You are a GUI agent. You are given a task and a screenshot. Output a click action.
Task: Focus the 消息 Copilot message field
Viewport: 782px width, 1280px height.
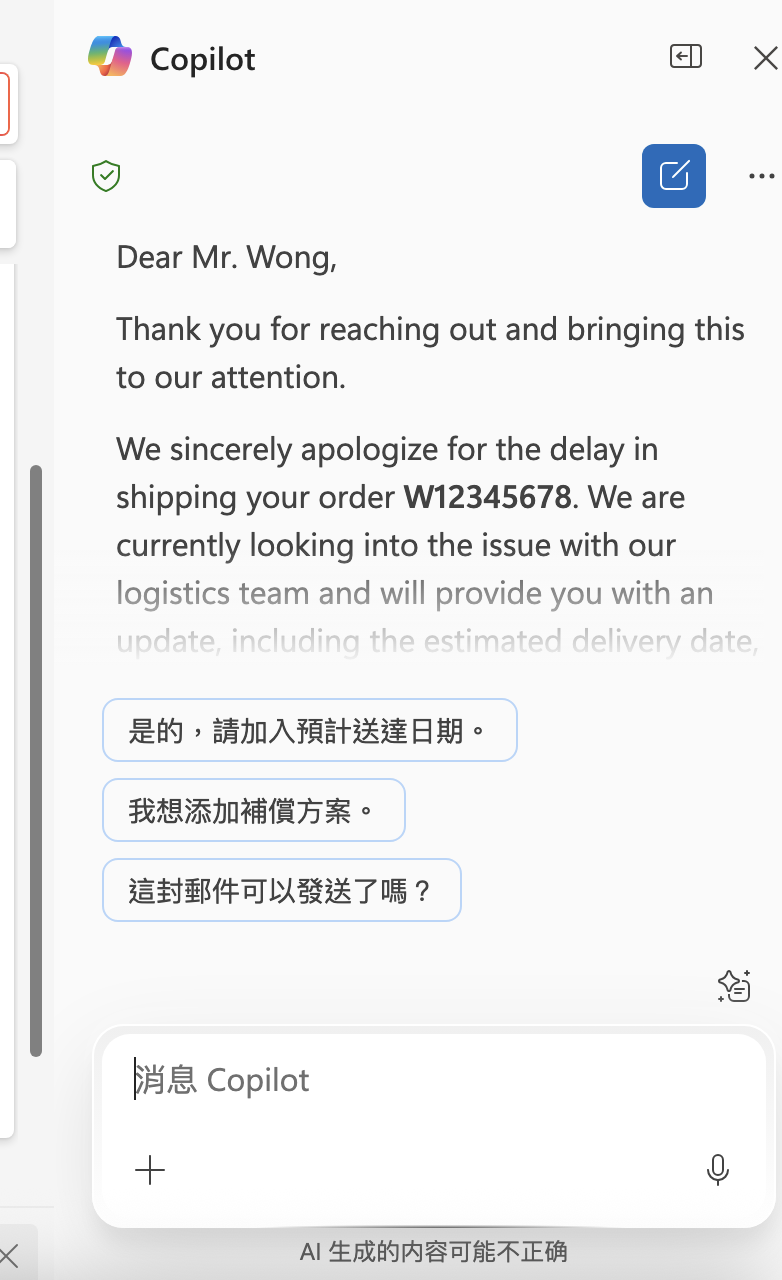(x=430, y=1080)
